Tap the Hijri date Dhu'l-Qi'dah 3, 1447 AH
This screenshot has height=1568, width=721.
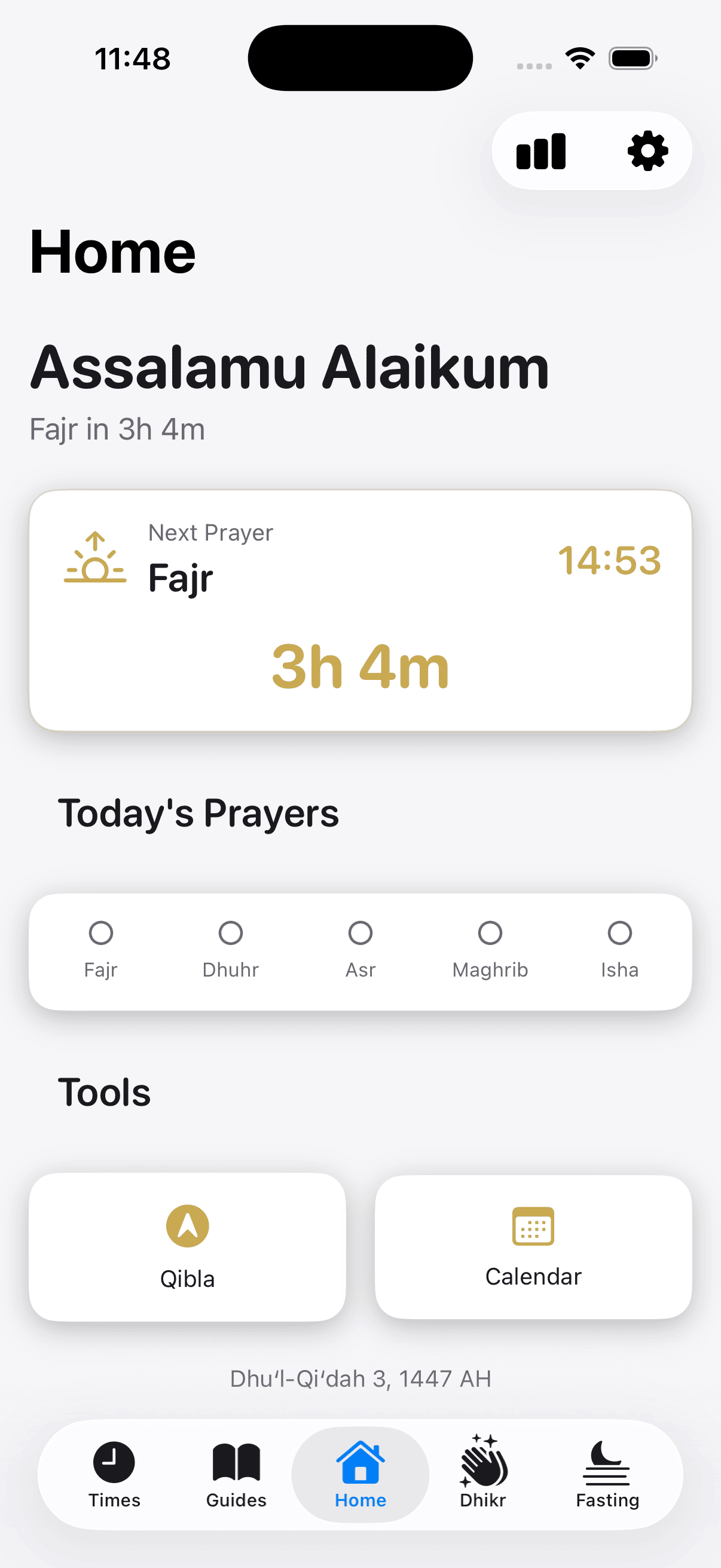pyautogui.click(x=360, y=1378)
